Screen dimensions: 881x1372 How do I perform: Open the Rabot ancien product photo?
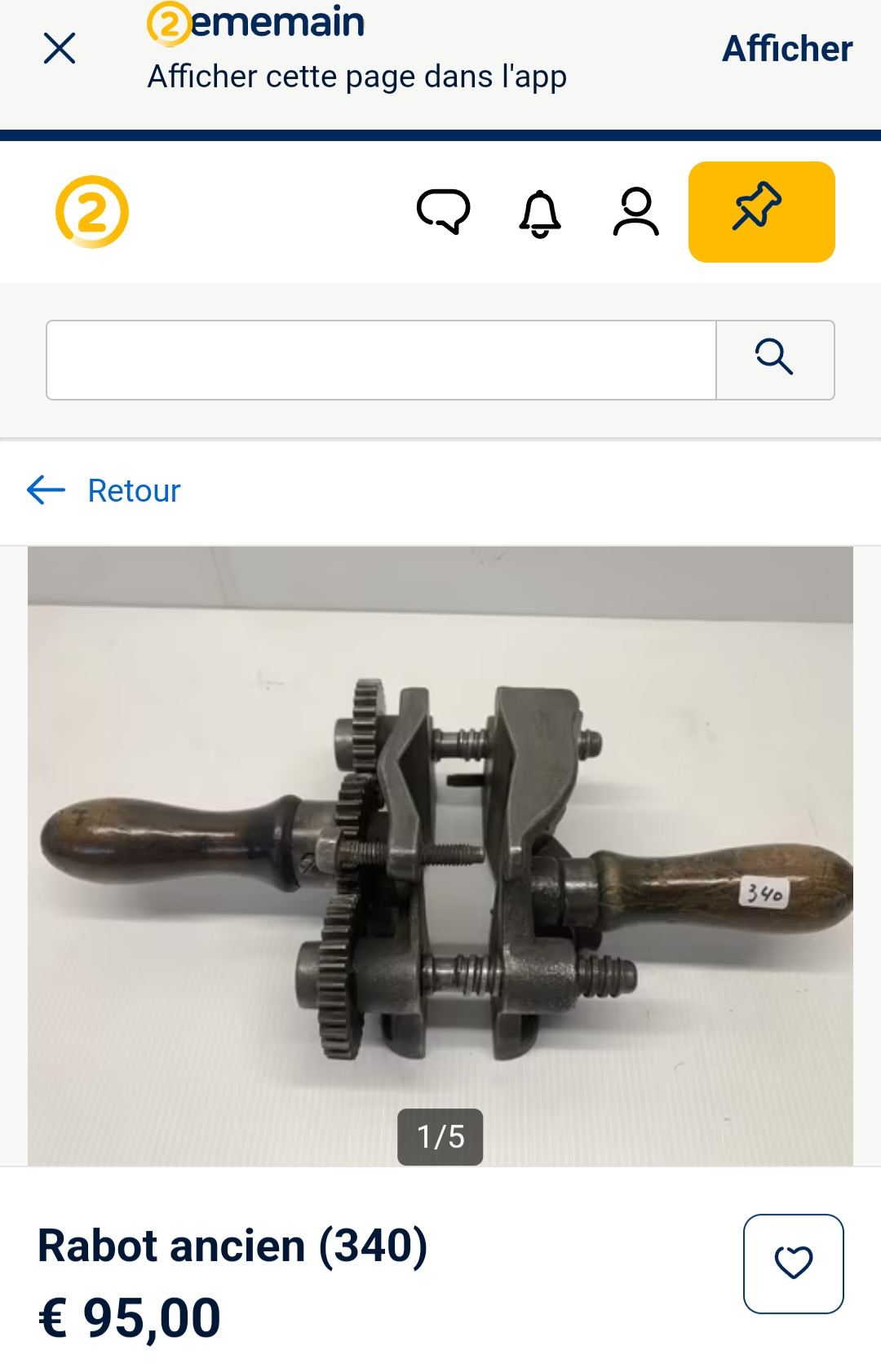pyautogui.click(x=440, y=856)
